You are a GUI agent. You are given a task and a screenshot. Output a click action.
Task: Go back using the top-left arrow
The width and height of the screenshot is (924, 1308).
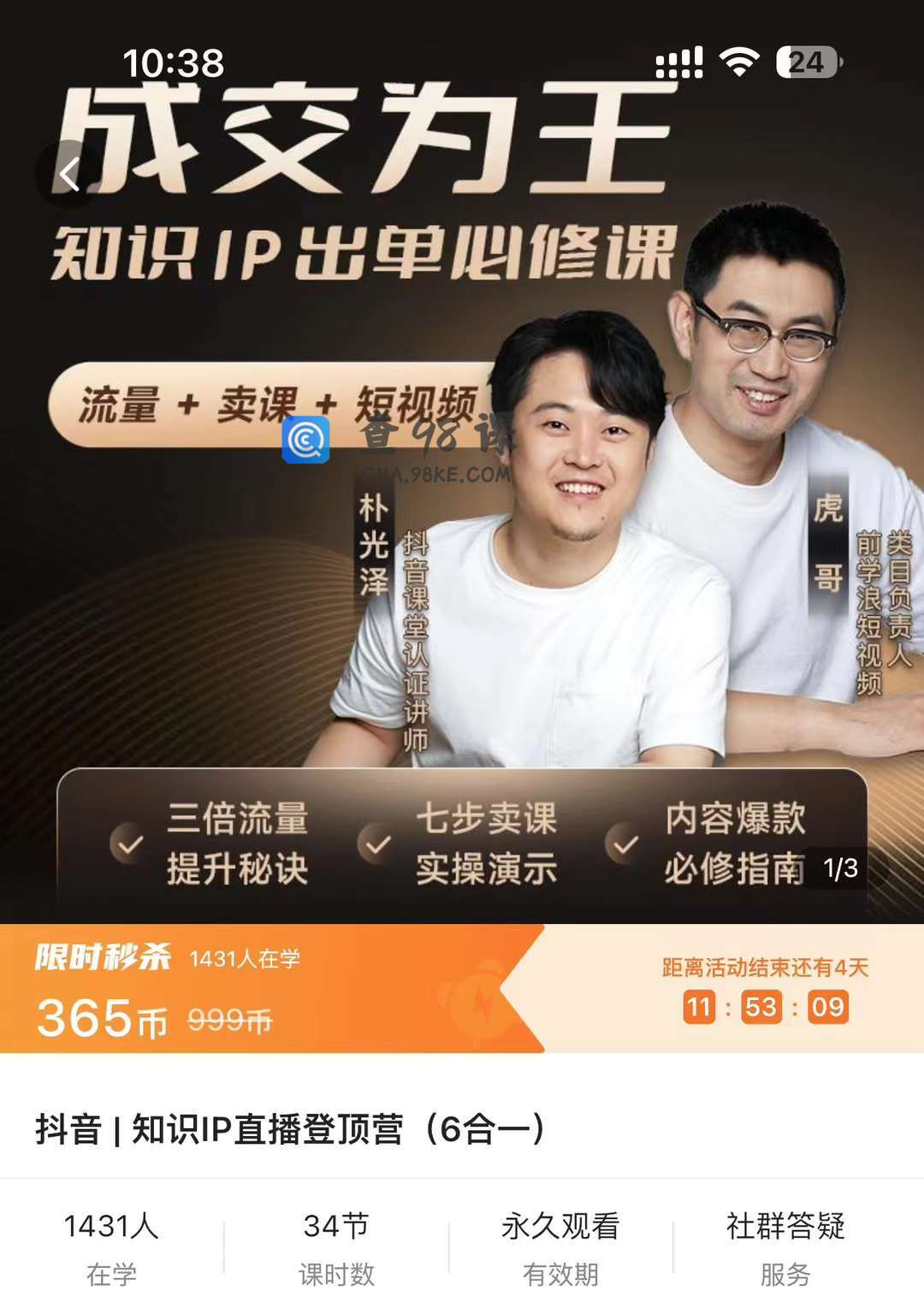click(70, 175)
